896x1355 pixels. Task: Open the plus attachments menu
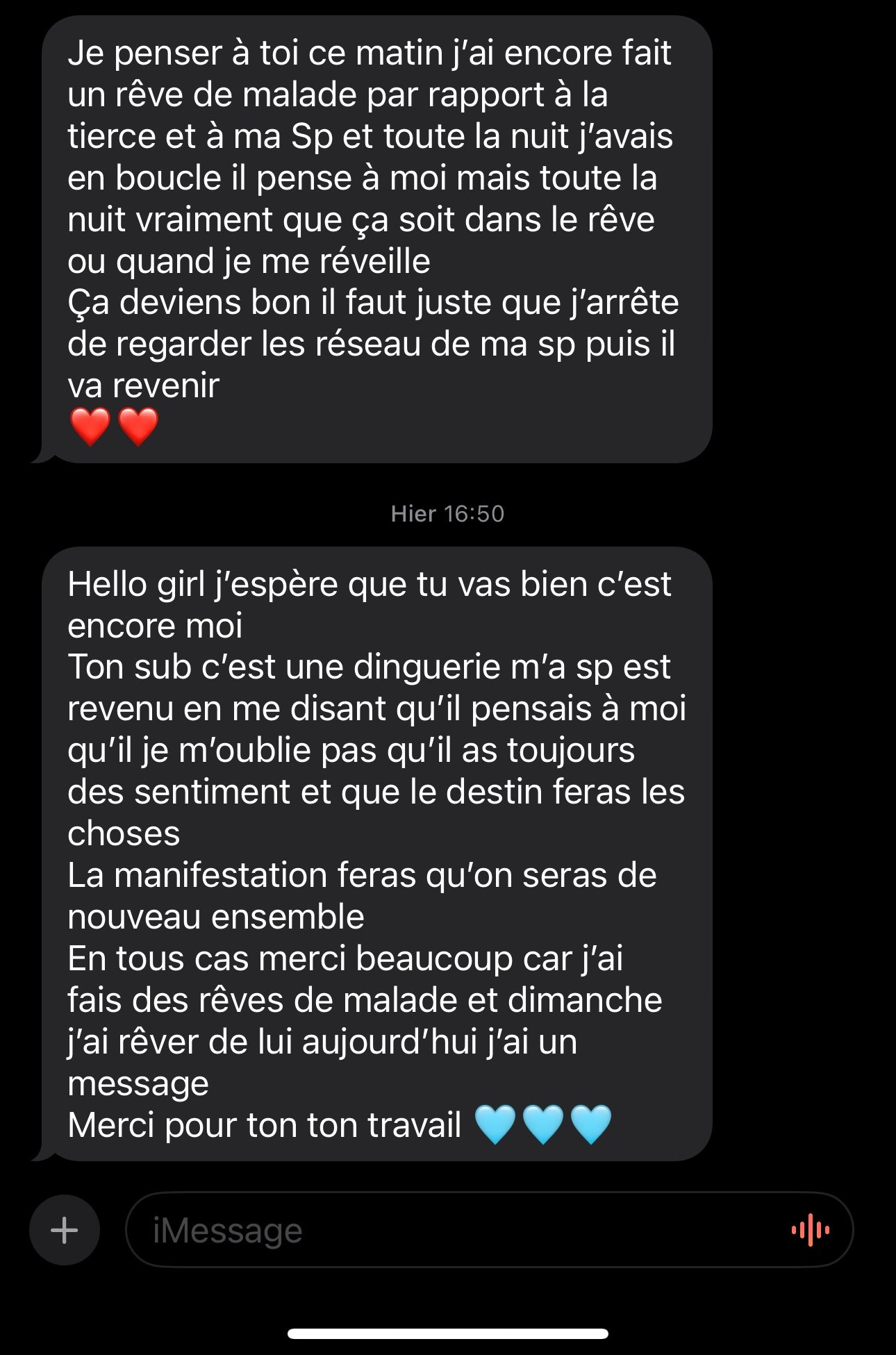pos(65,1230)
